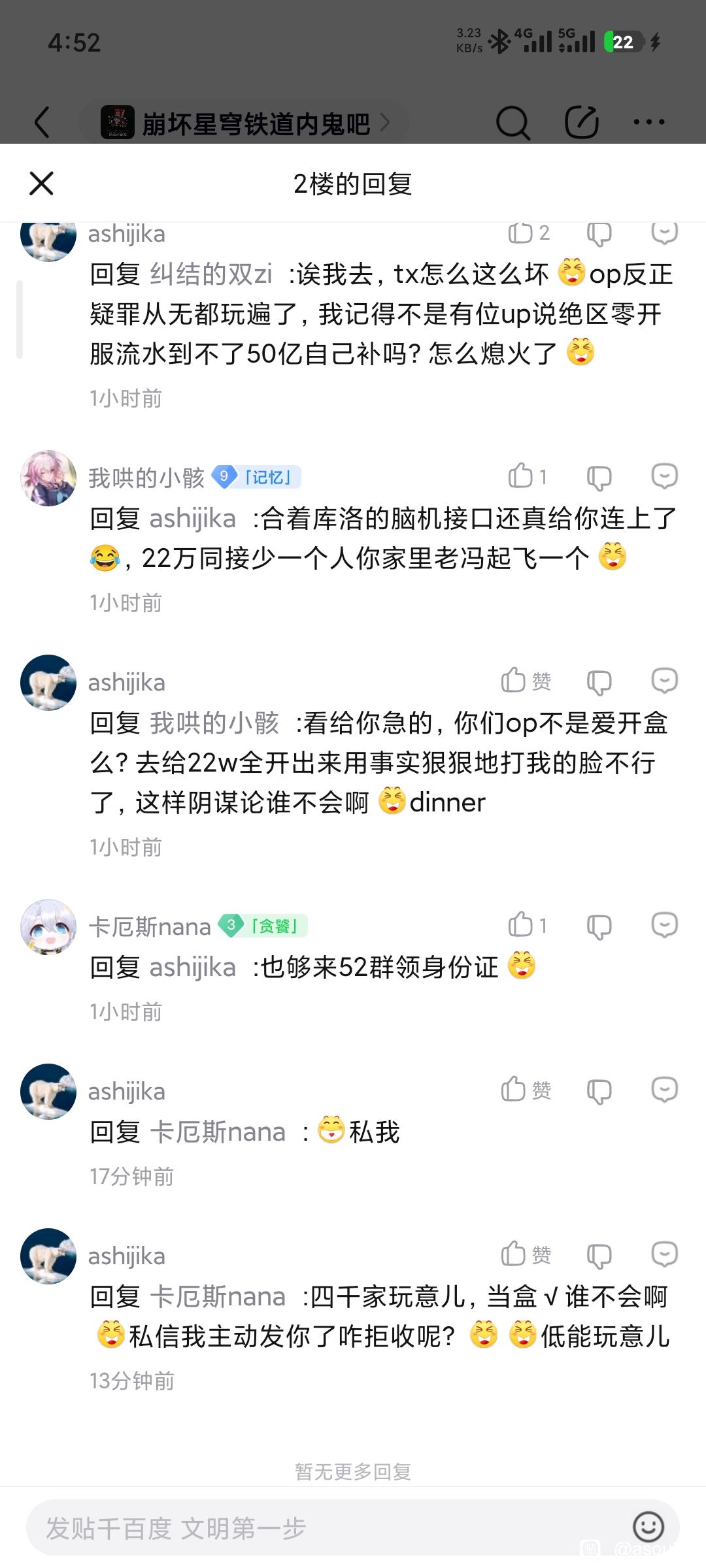Open the emoji picker in the reply box

tap(648, 1527)
